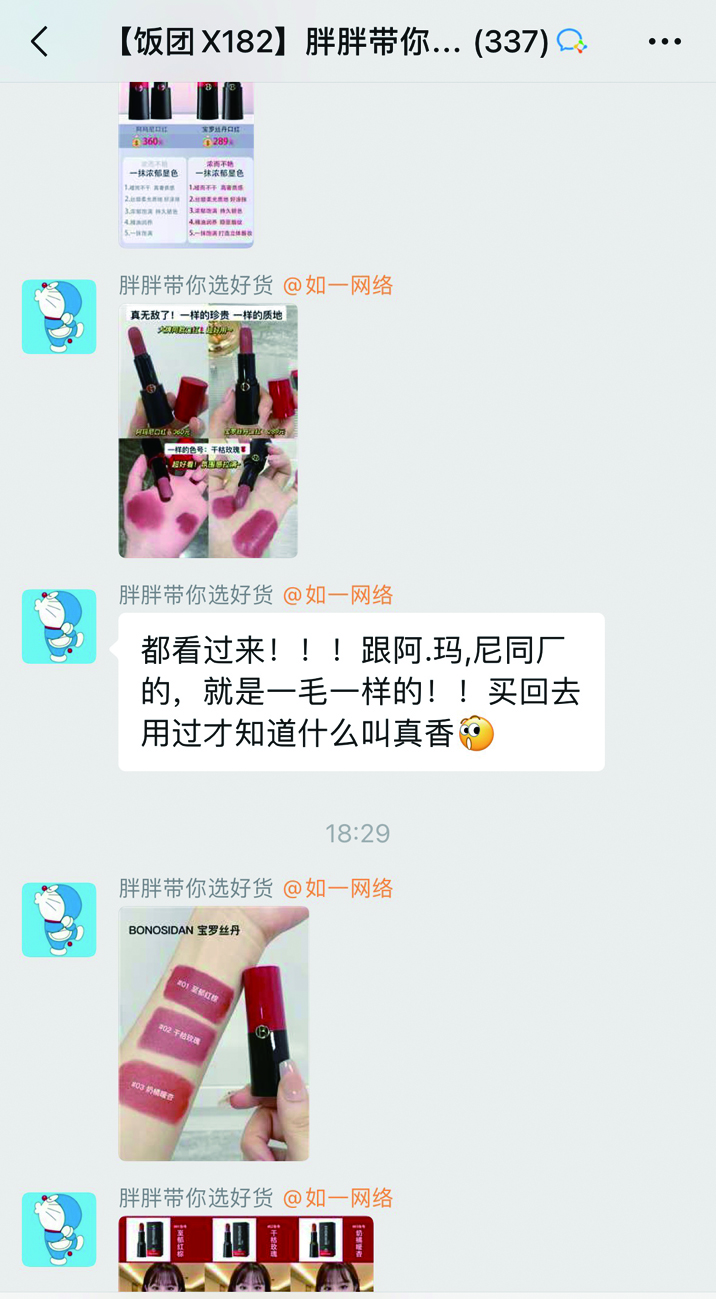This screenshot has height=1299, width=716.
Task: Tap the chat search icon beside the title
Action: point(572,42)
